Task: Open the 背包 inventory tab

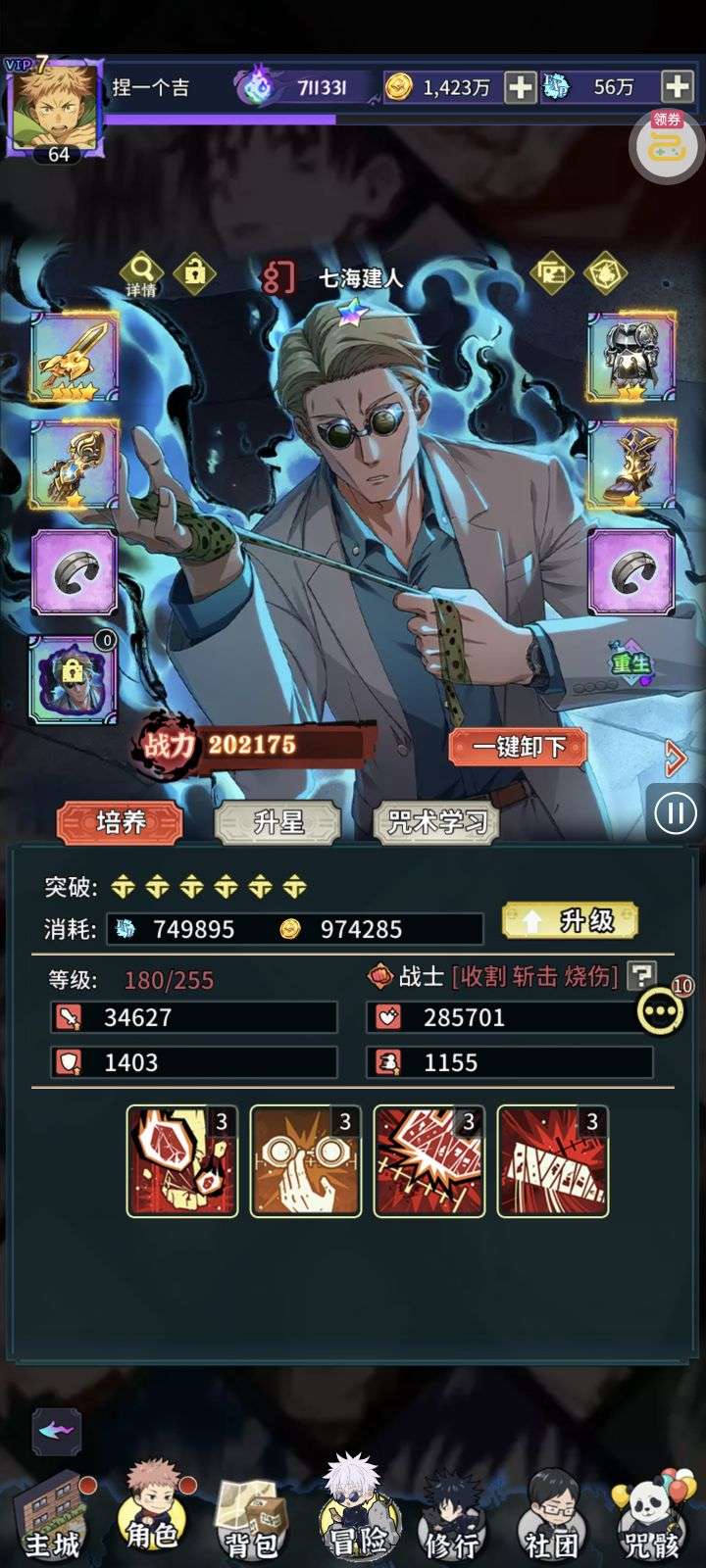Action: pyautogui.click(x=252, y=1519)
